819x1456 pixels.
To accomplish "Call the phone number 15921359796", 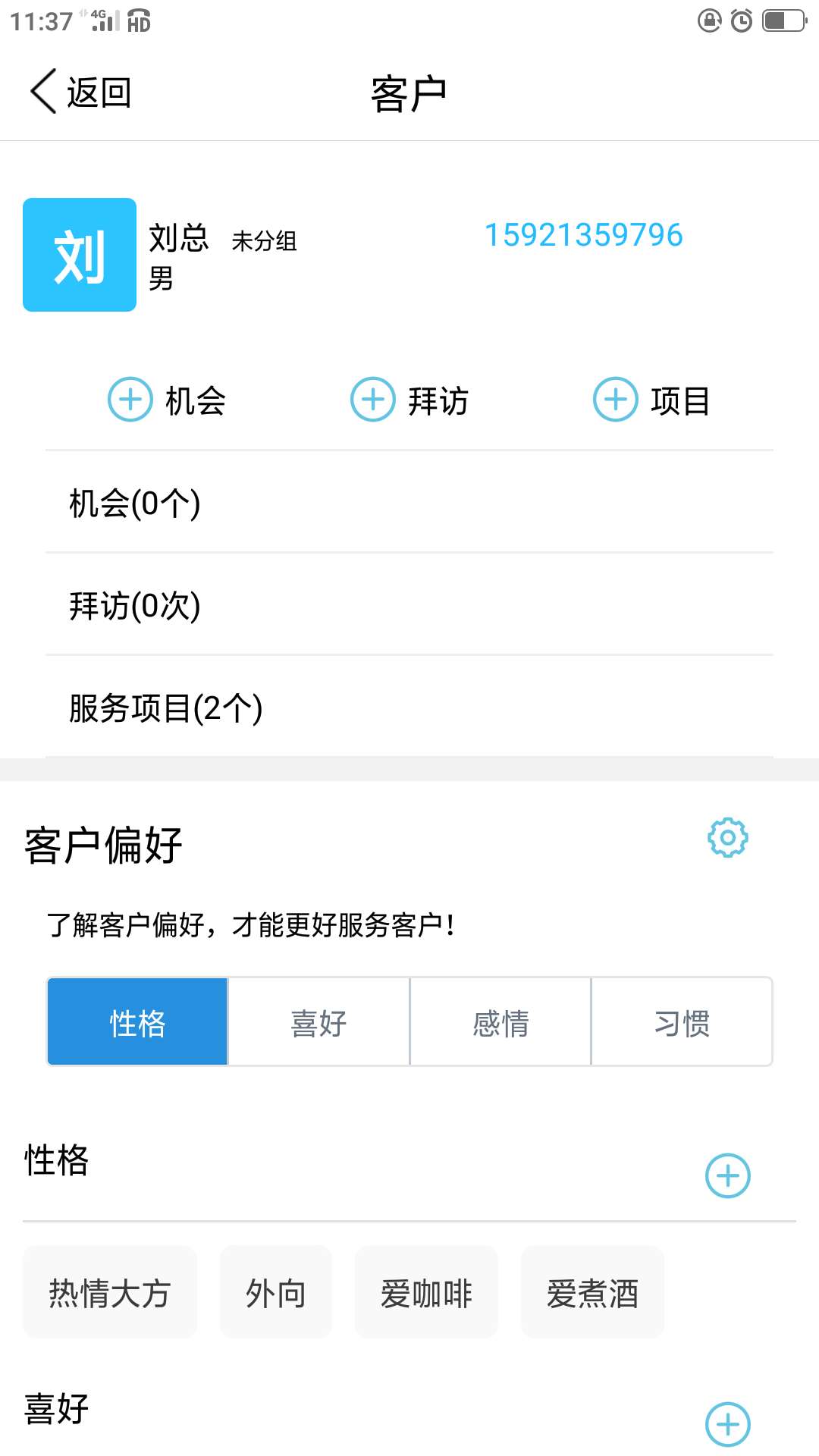I will pyautogui.click(x=585, y=235).
